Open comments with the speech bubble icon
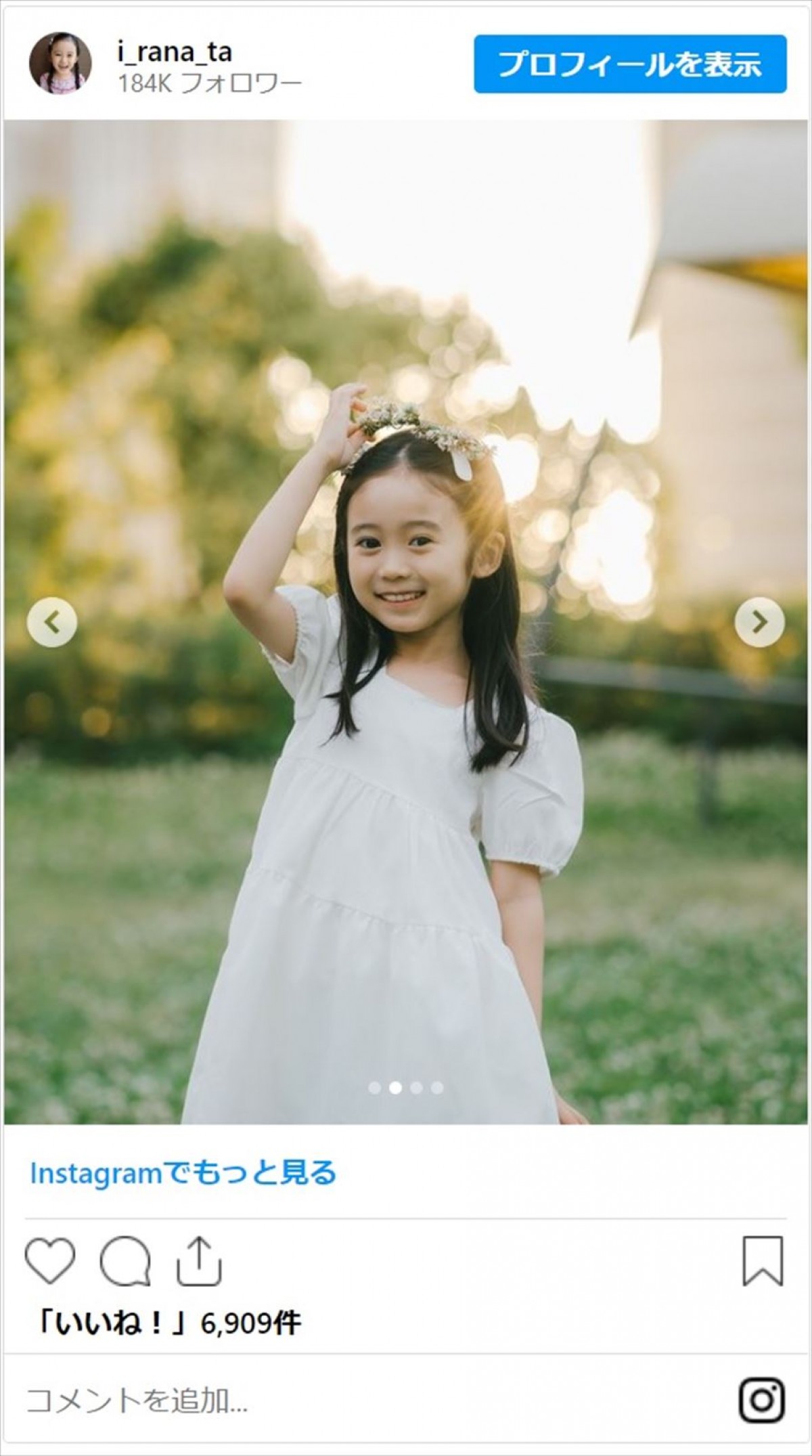 (125, 1261)
